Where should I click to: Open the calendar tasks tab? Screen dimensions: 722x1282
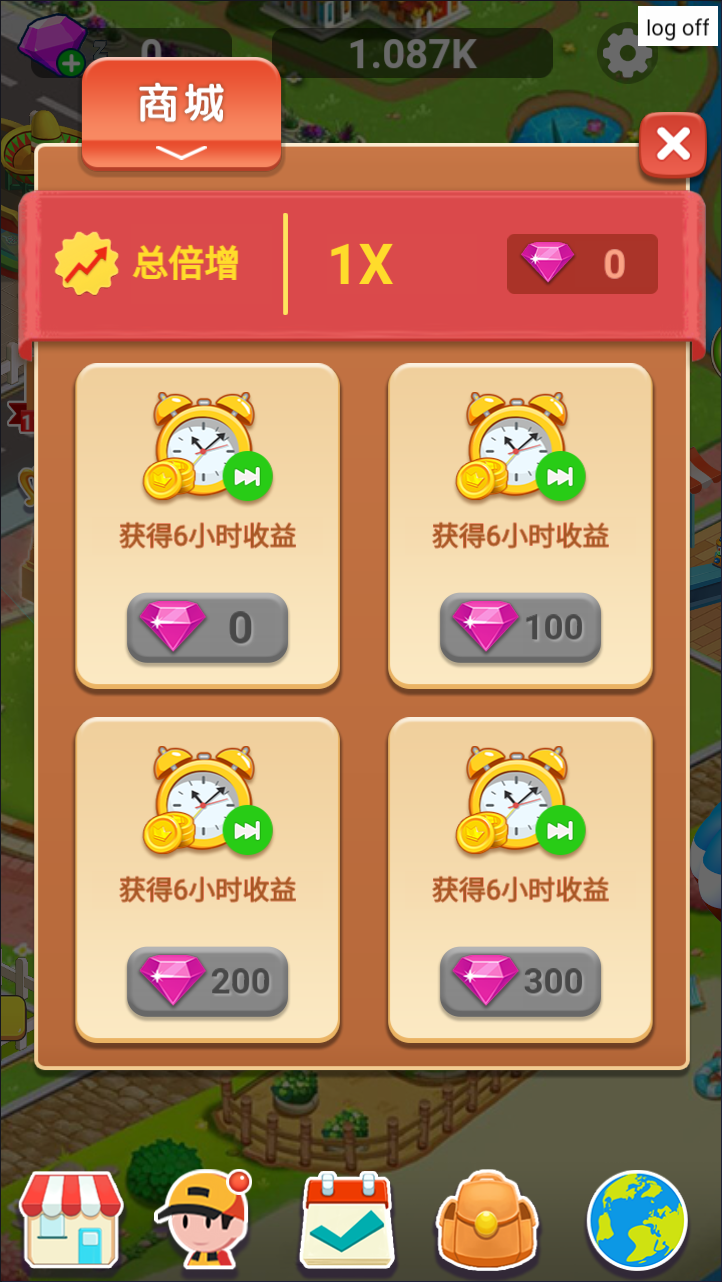(x=346, y=1219)
